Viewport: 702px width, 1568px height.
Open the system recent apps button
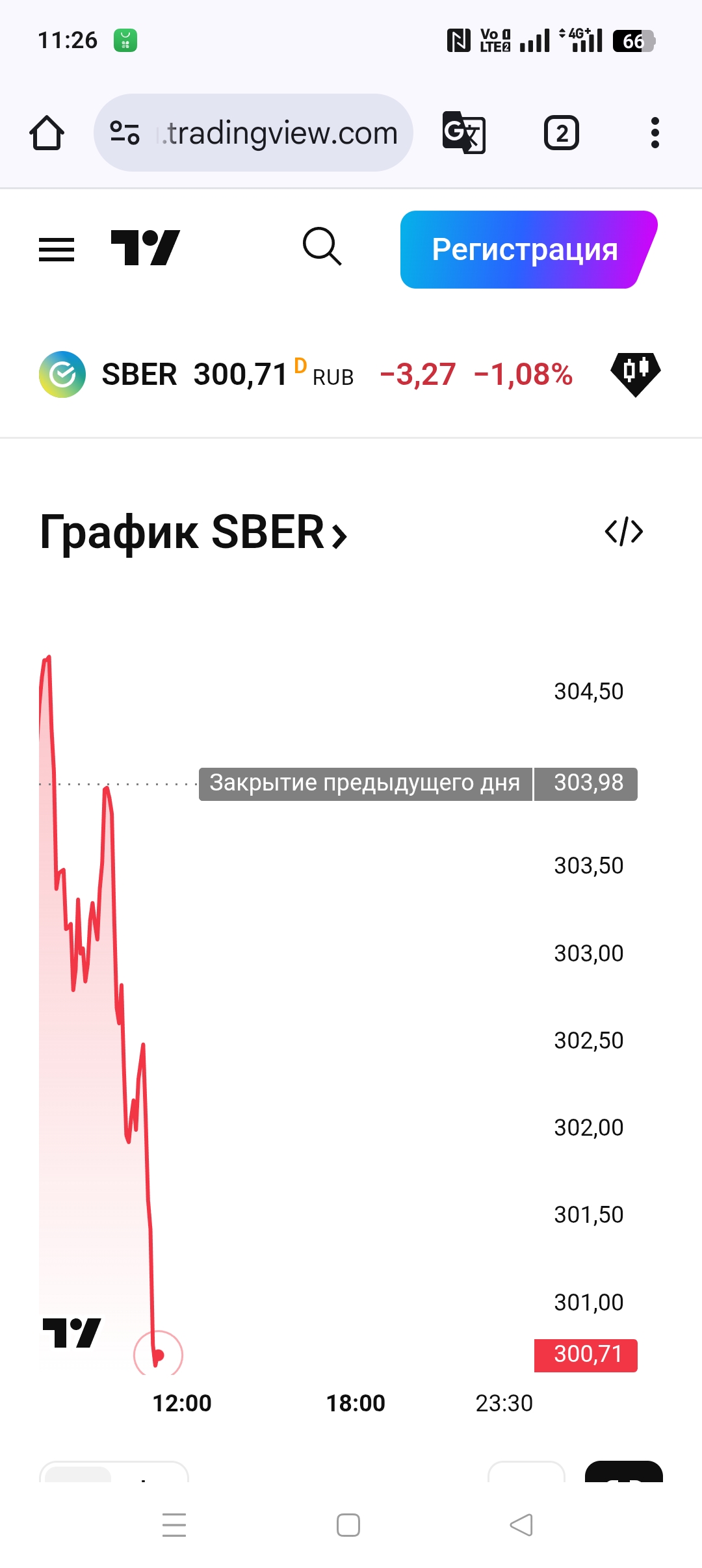[x=174, y=1524]
